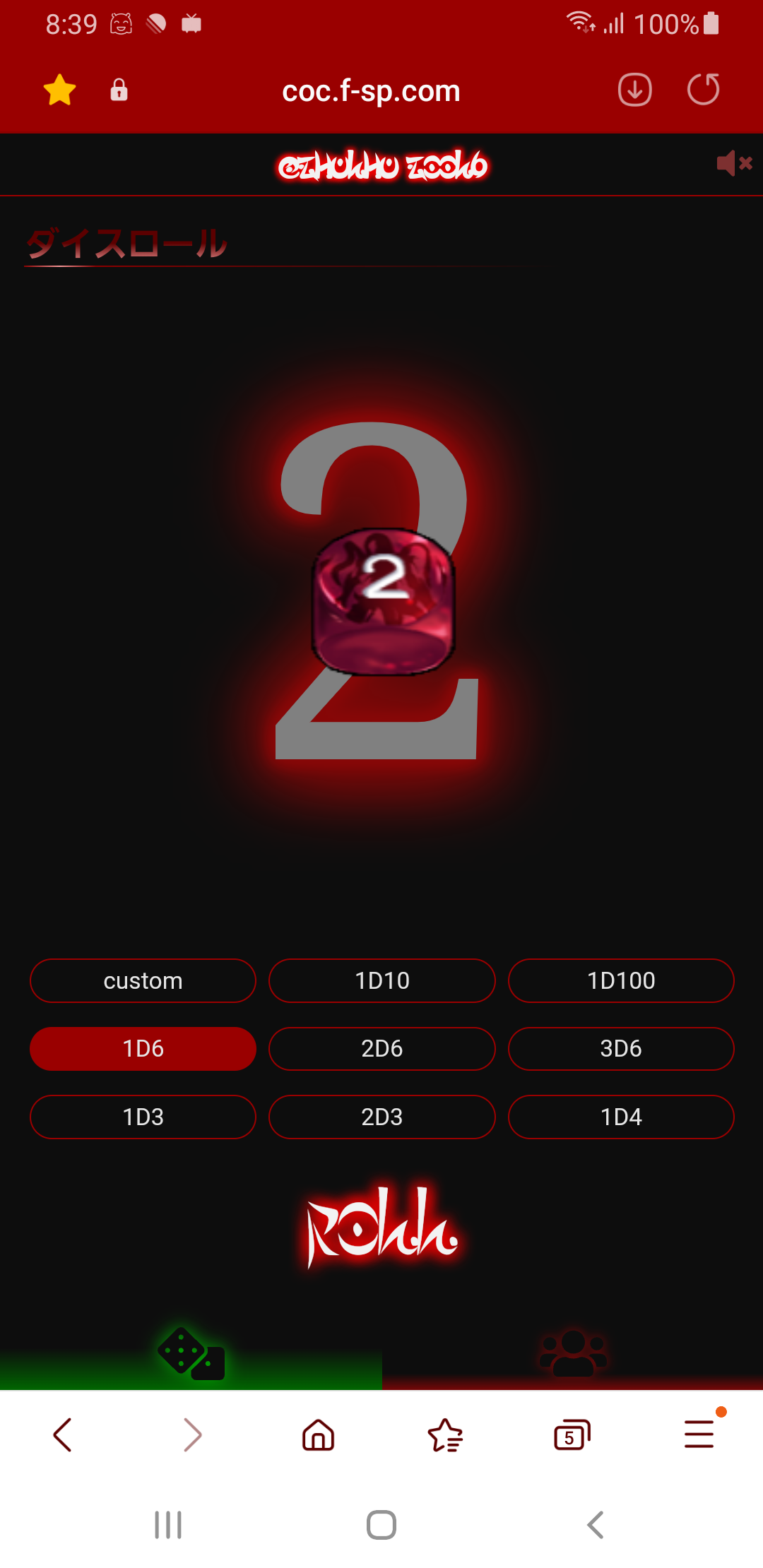The width and height of the screenshot is (763, 1568).
Task: Select the custom dice option
Action: (143, 980)
